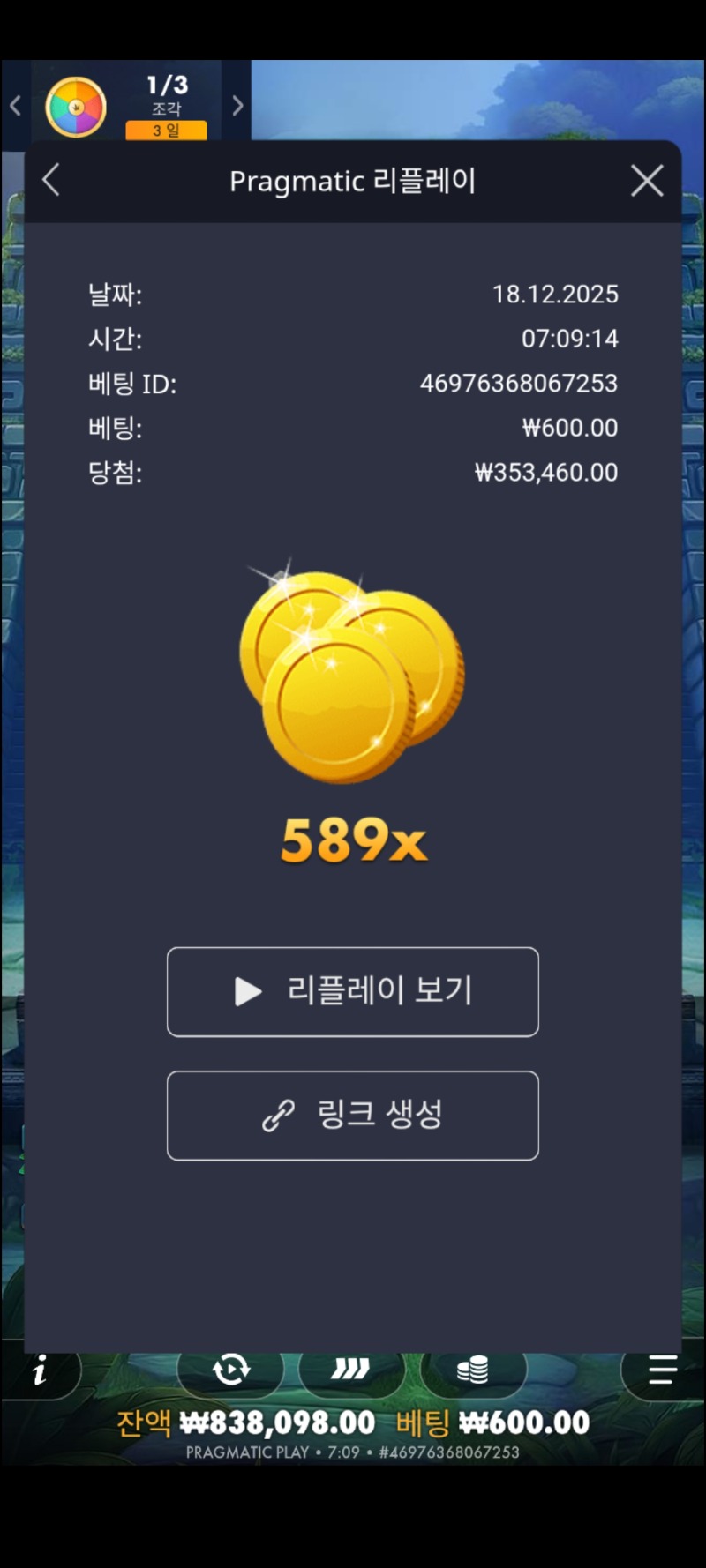Open the prize wheel promotion
706x1568 pixels.
[x=76, y=107]
